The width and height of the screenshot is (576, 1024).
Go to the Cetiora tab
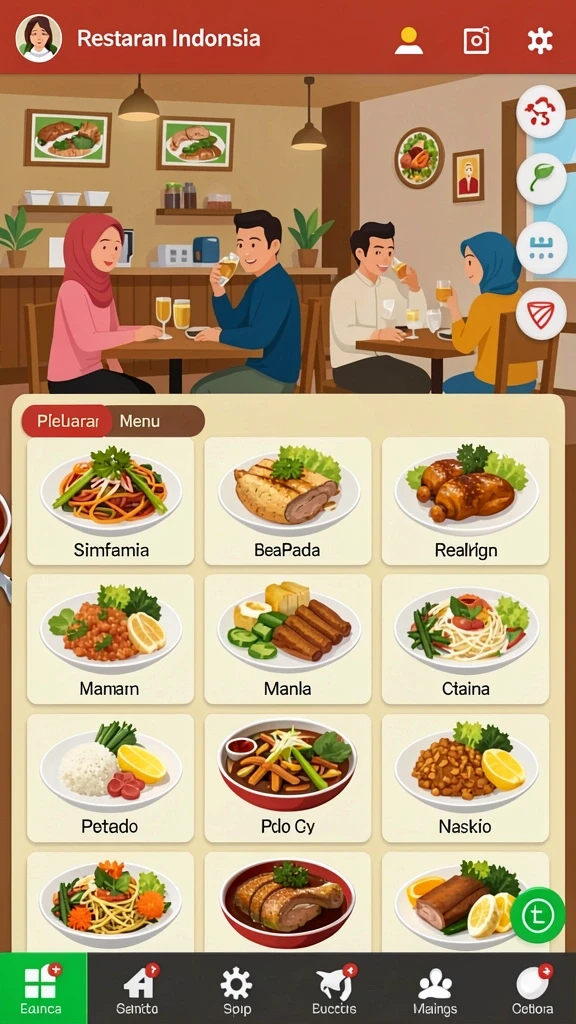532,989
